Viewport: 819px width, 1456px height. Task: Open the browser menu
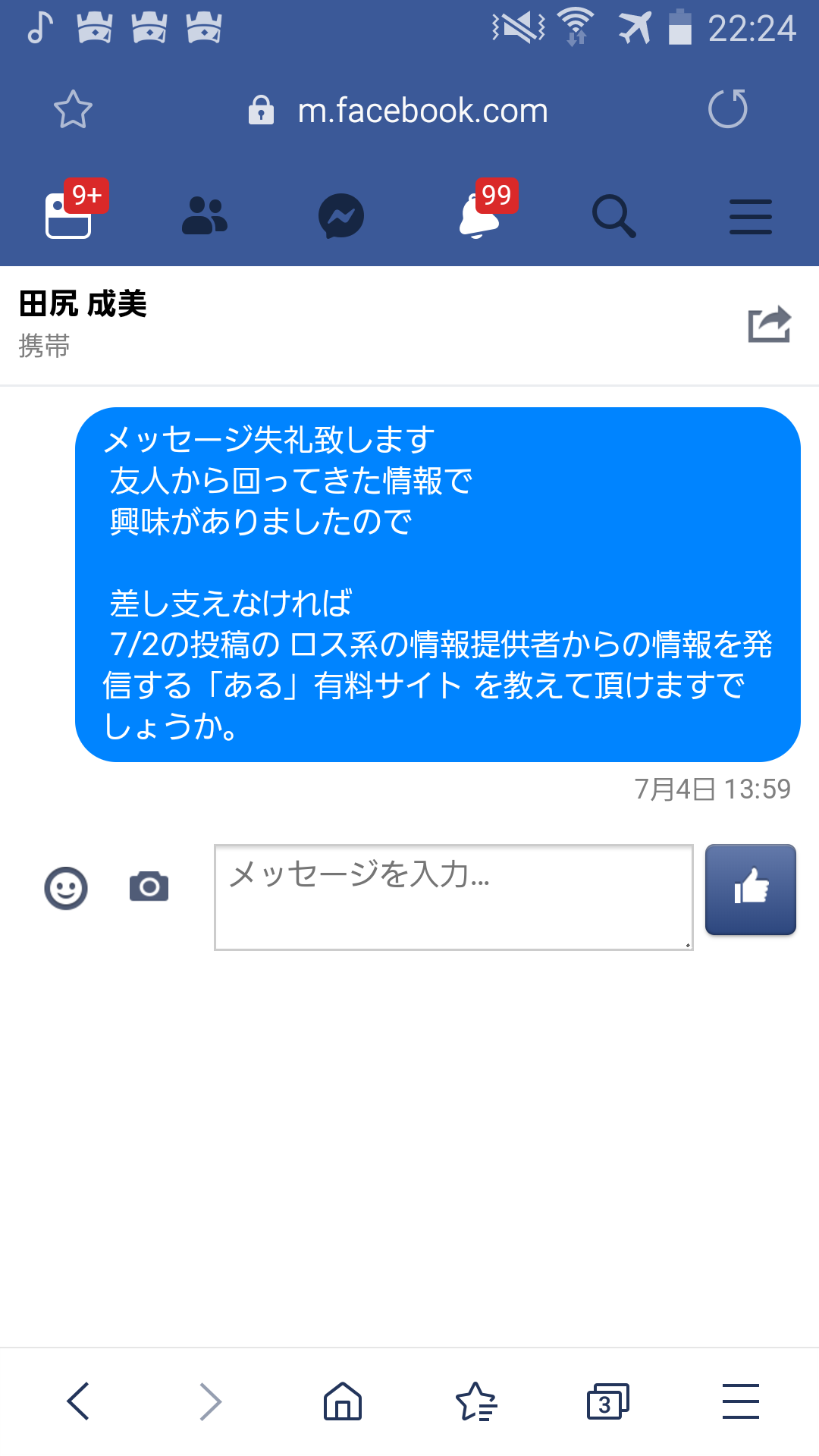tap(740, 1401)
